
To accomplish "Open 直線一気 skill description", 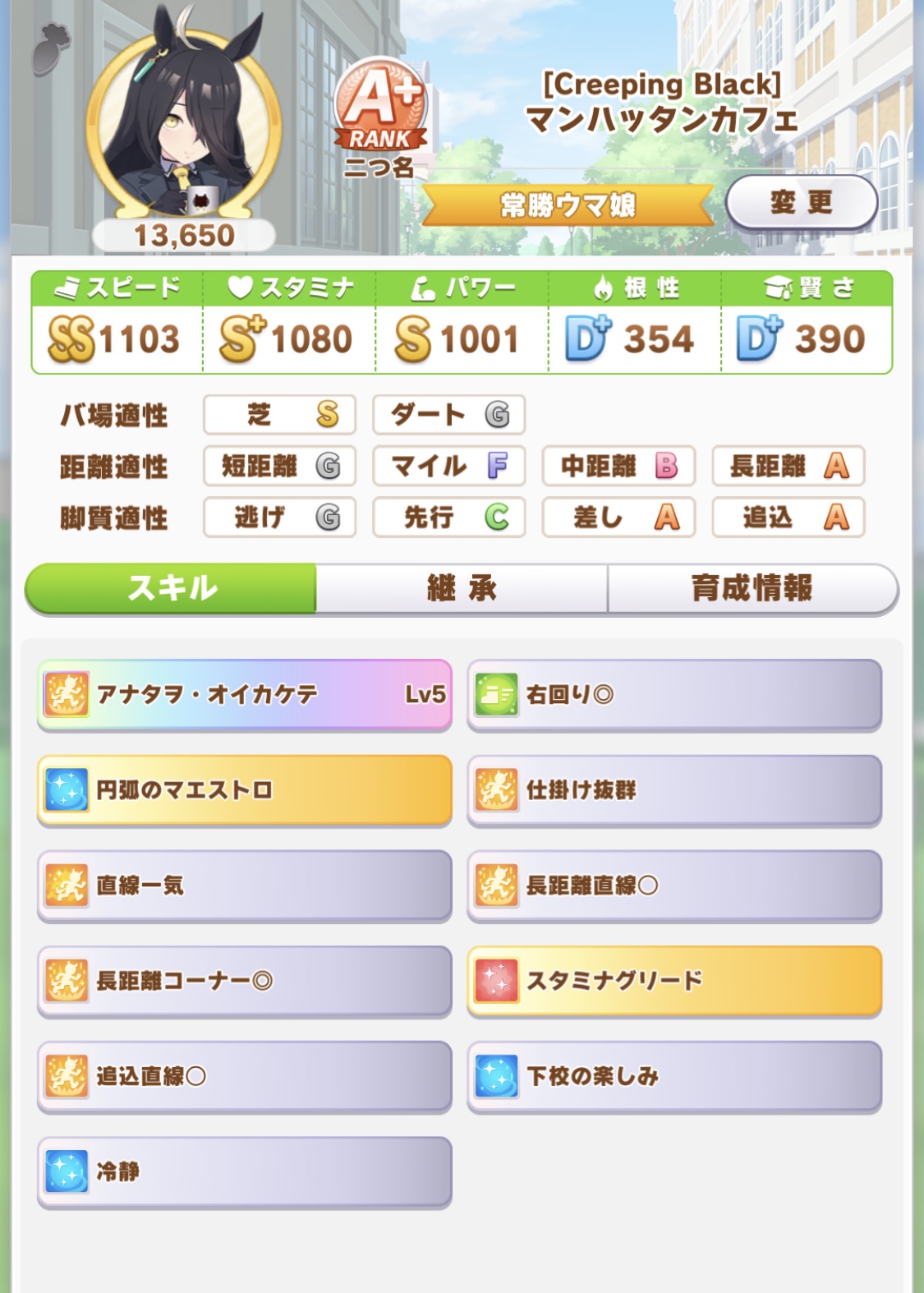I will click(245, 886).
